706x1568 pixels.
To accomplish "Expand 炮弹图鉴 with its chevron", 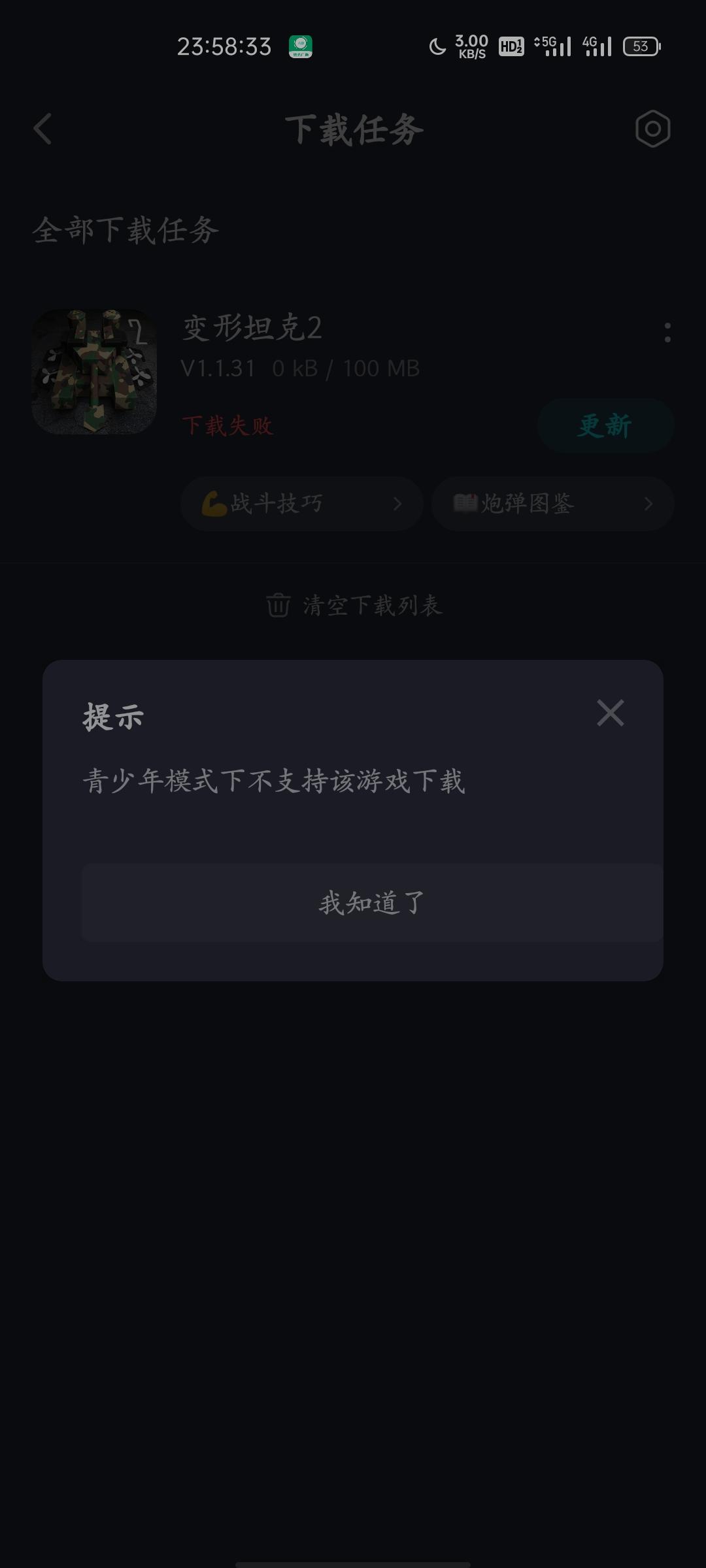I will 649,503.
